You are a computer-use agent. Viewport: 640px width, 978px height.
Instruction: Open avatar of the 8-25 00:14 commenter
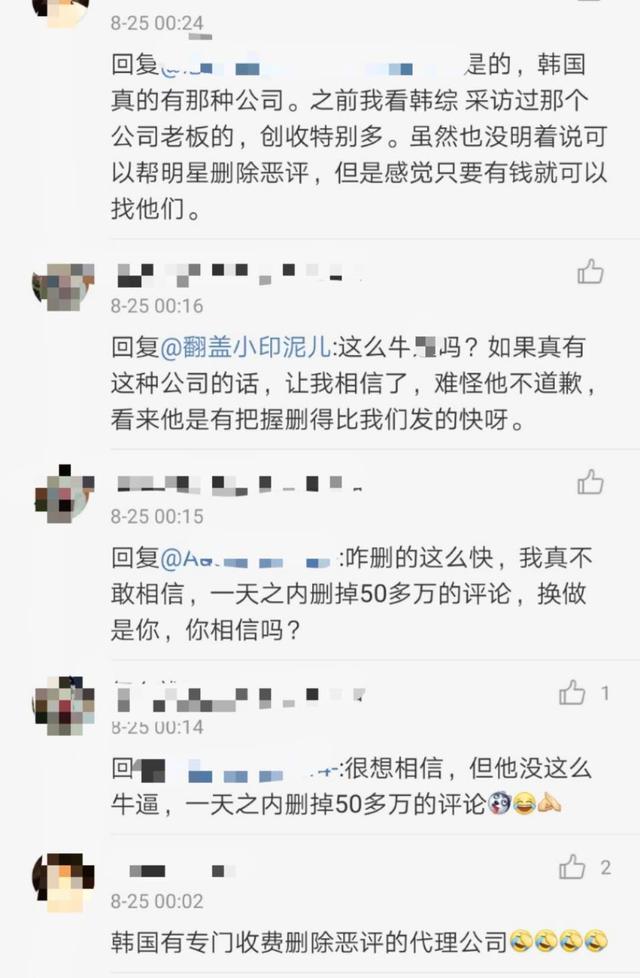[64, 706]
